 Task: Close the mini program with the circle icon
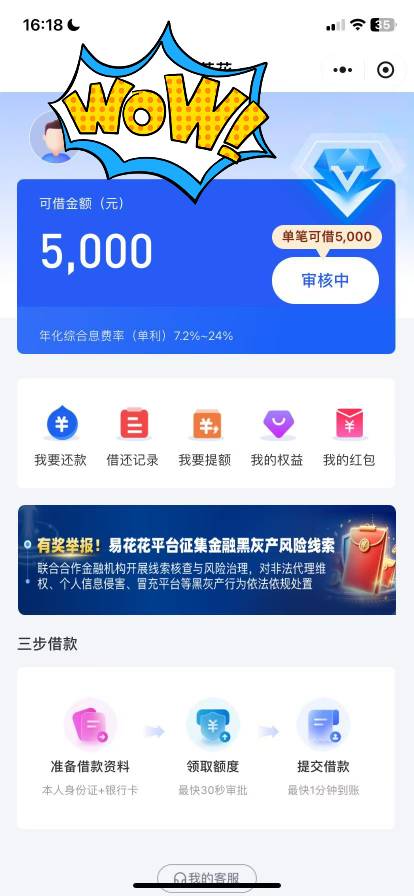(x=386, y=70)
